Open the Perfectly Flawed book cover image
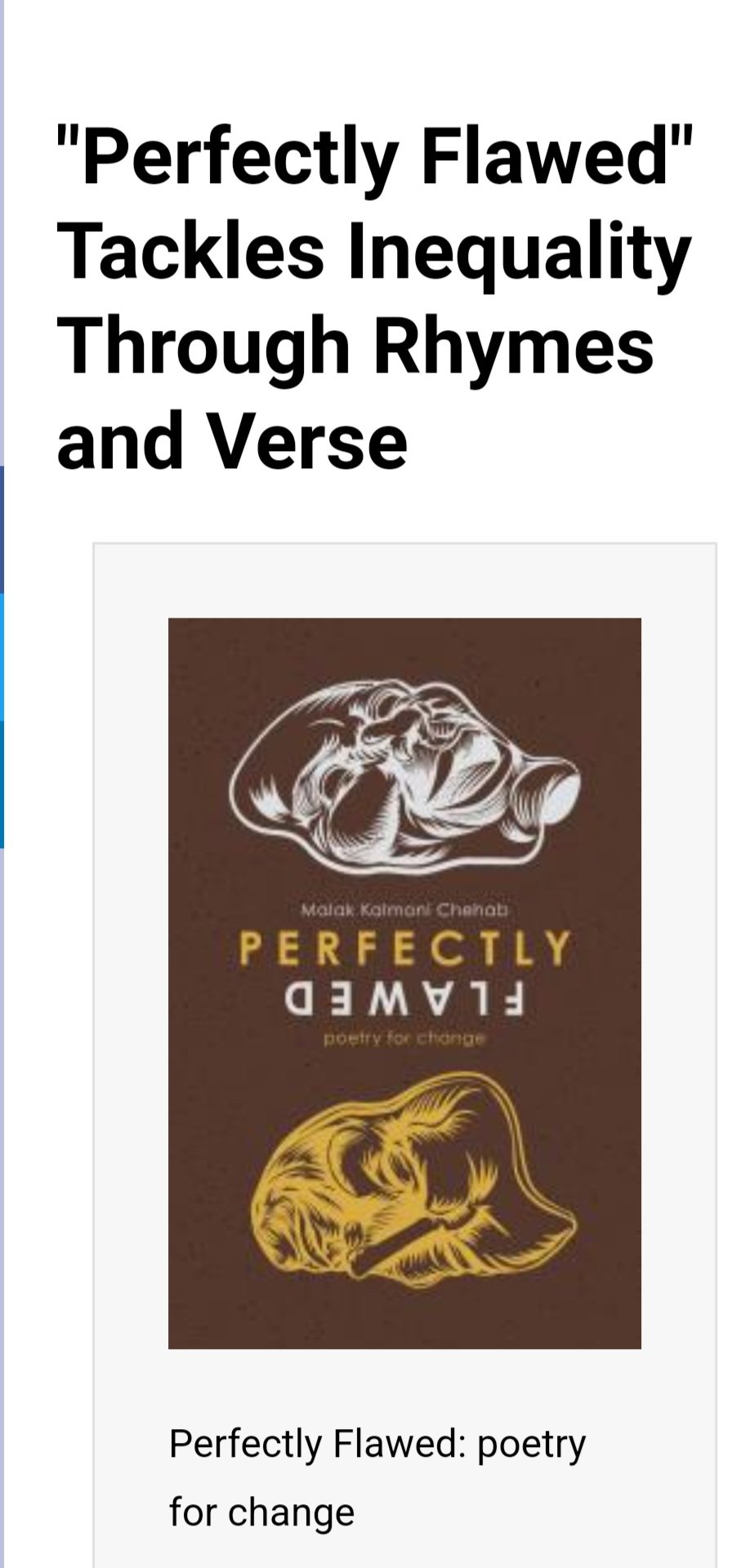 404,982
